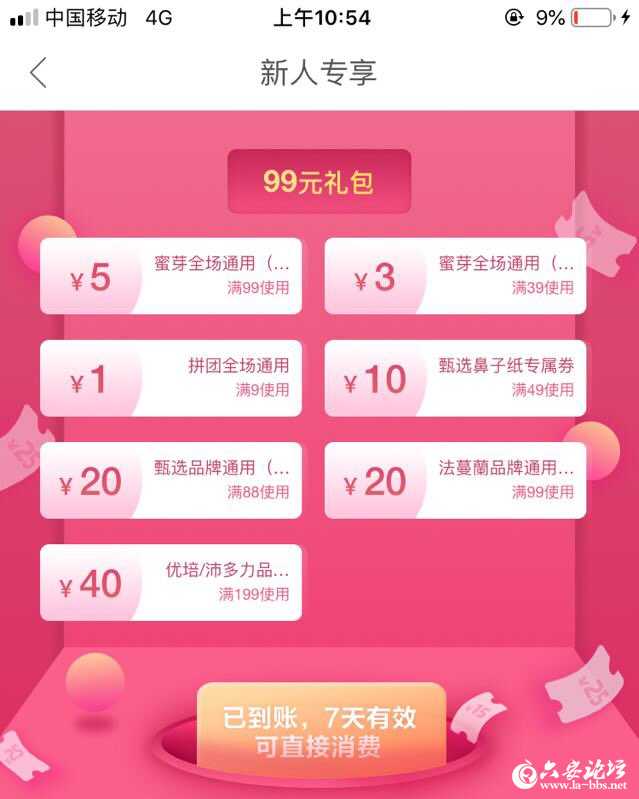Image resolution: width=639 pixels, height=799 pixels.
Task: Select the ¥1 拼团全场通用 coupon
Action: tap(171, 378)
